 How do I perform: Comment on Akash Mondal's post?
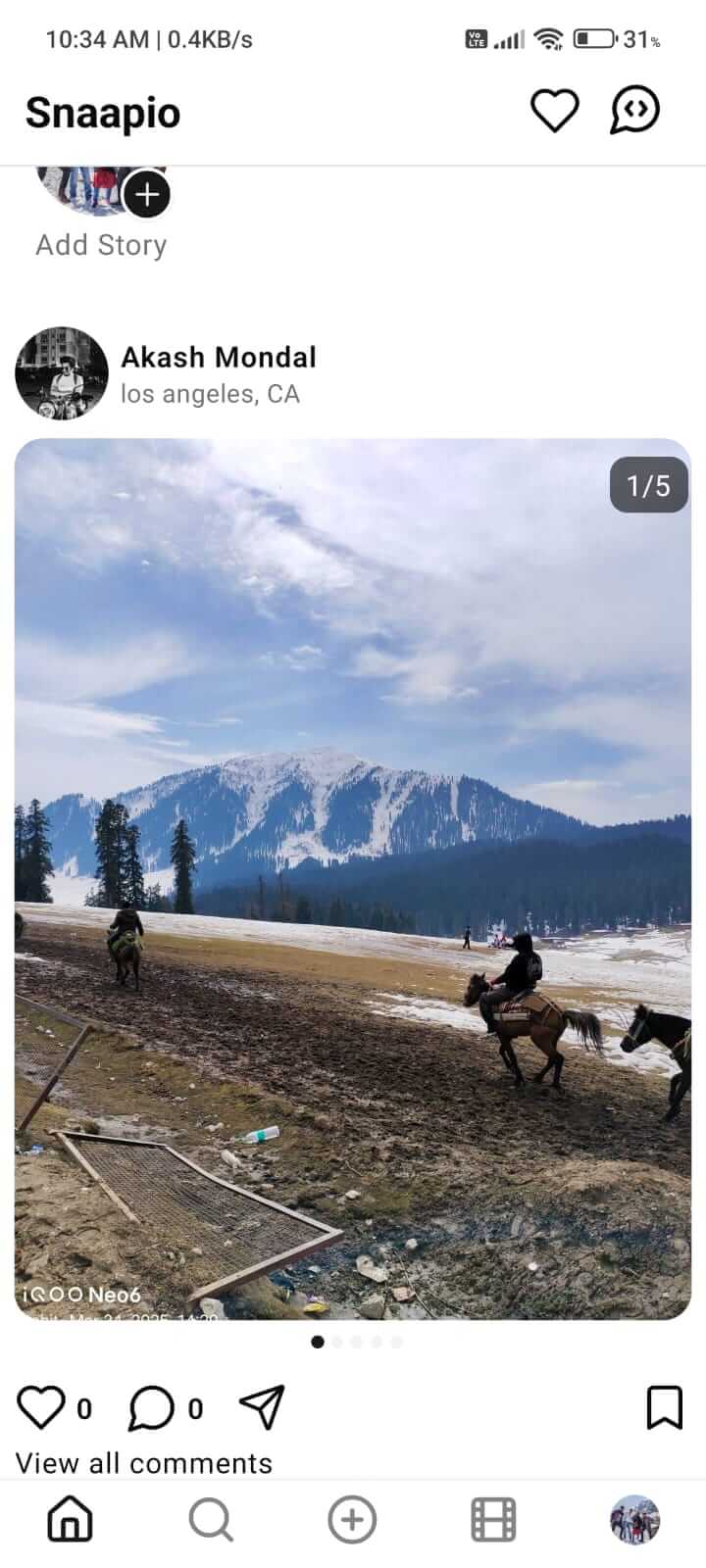pyautogui.click(x=151, y=1408)
